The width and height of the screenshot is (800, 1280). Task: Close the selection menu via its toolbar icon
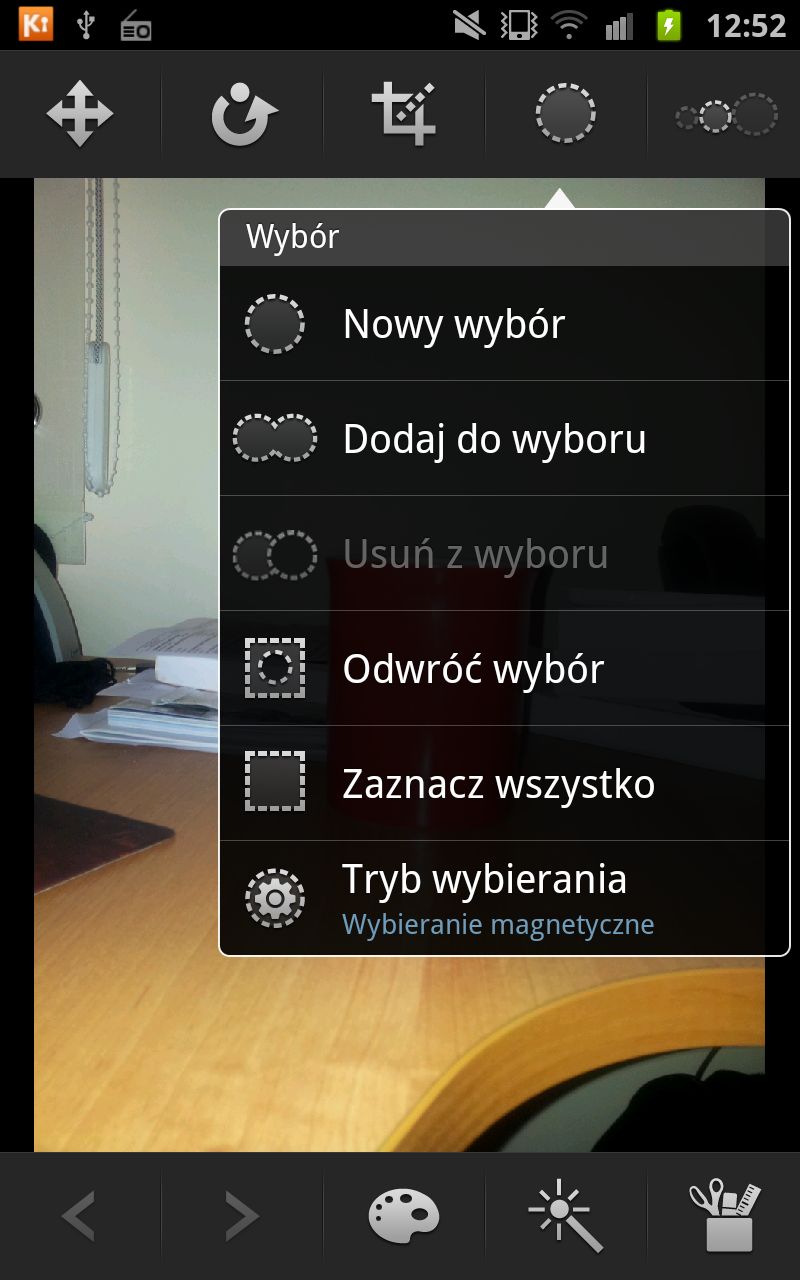coord(566,114)
